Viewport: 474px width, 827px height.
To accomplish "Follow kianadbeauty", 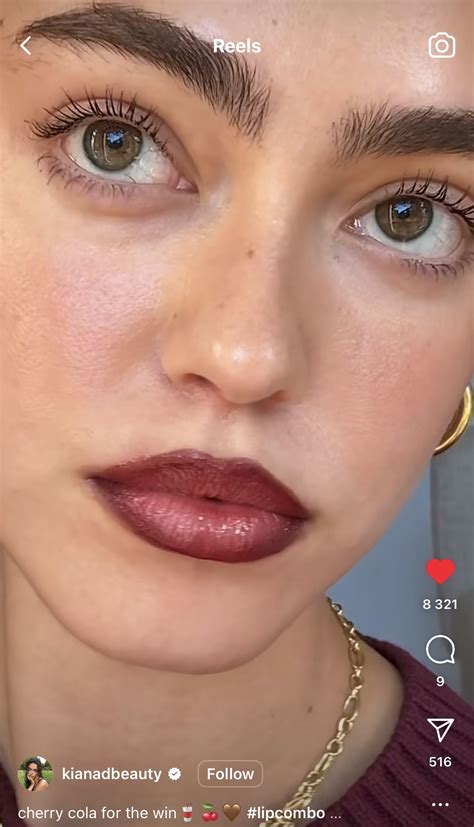I will click(x=230, y=774).
